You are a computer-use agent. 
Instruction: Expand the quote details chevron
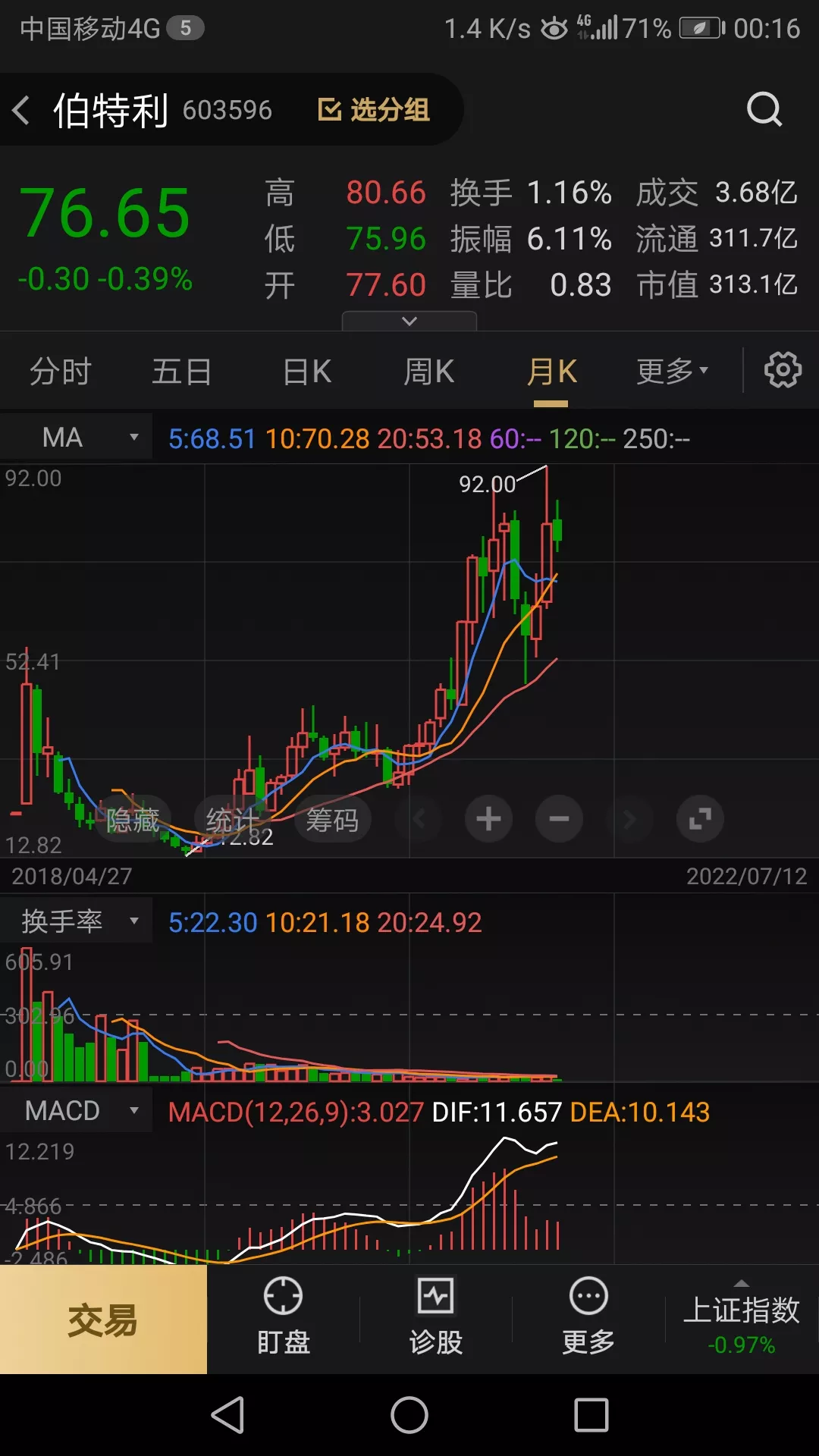click(x=409, y=322)
